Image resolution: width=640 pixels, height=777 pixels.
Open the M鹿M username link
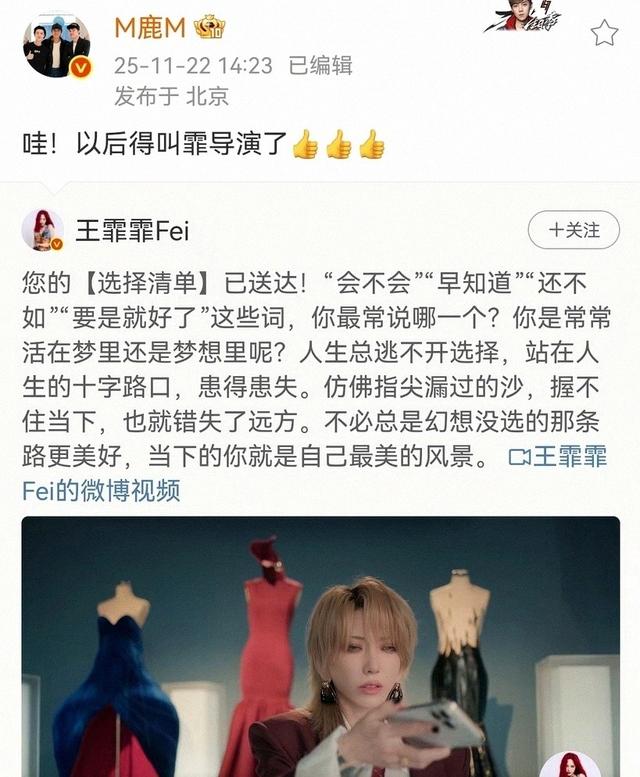[x=152, y=27]
